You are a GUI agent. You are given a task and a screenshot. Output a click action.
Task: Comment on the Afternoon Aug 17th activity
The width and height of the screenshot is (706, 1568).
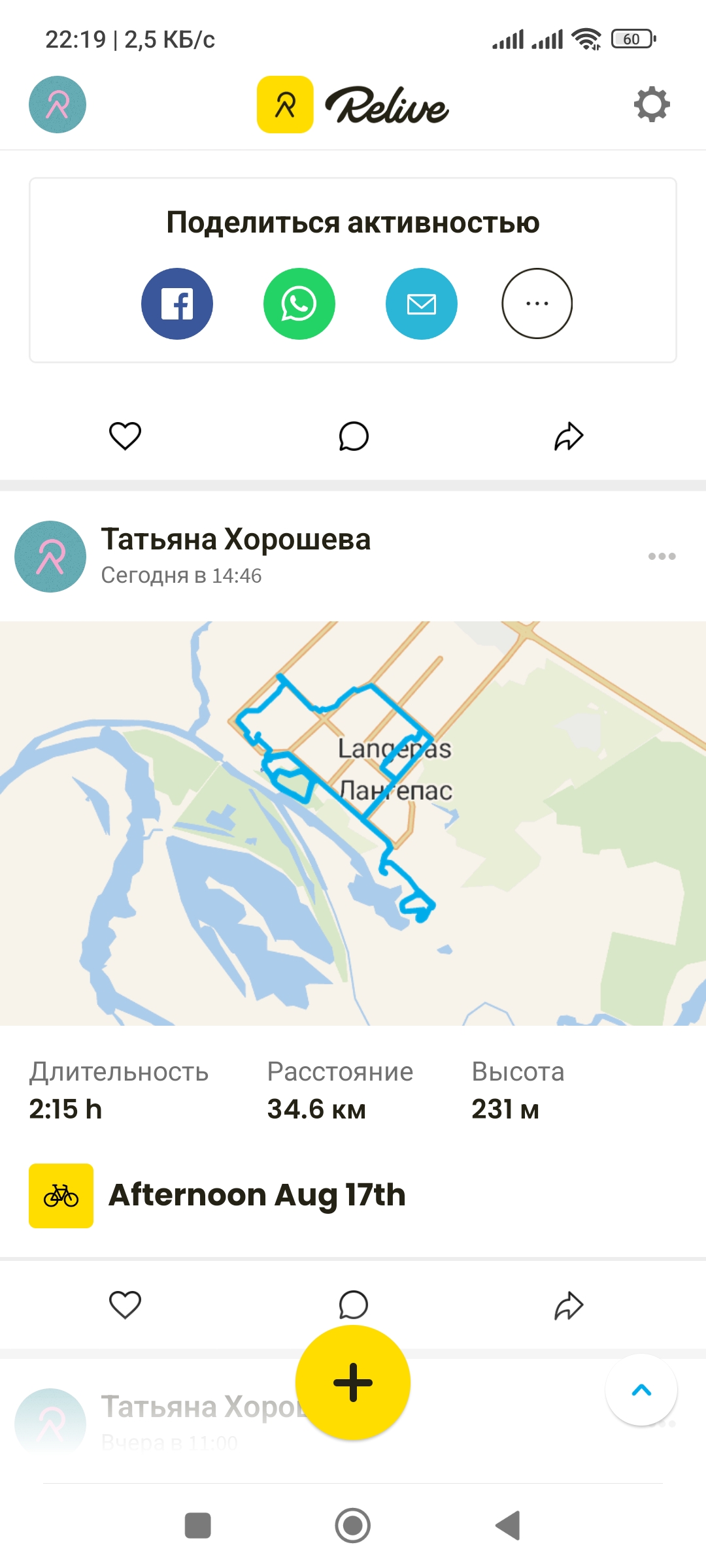[354, 1305]
